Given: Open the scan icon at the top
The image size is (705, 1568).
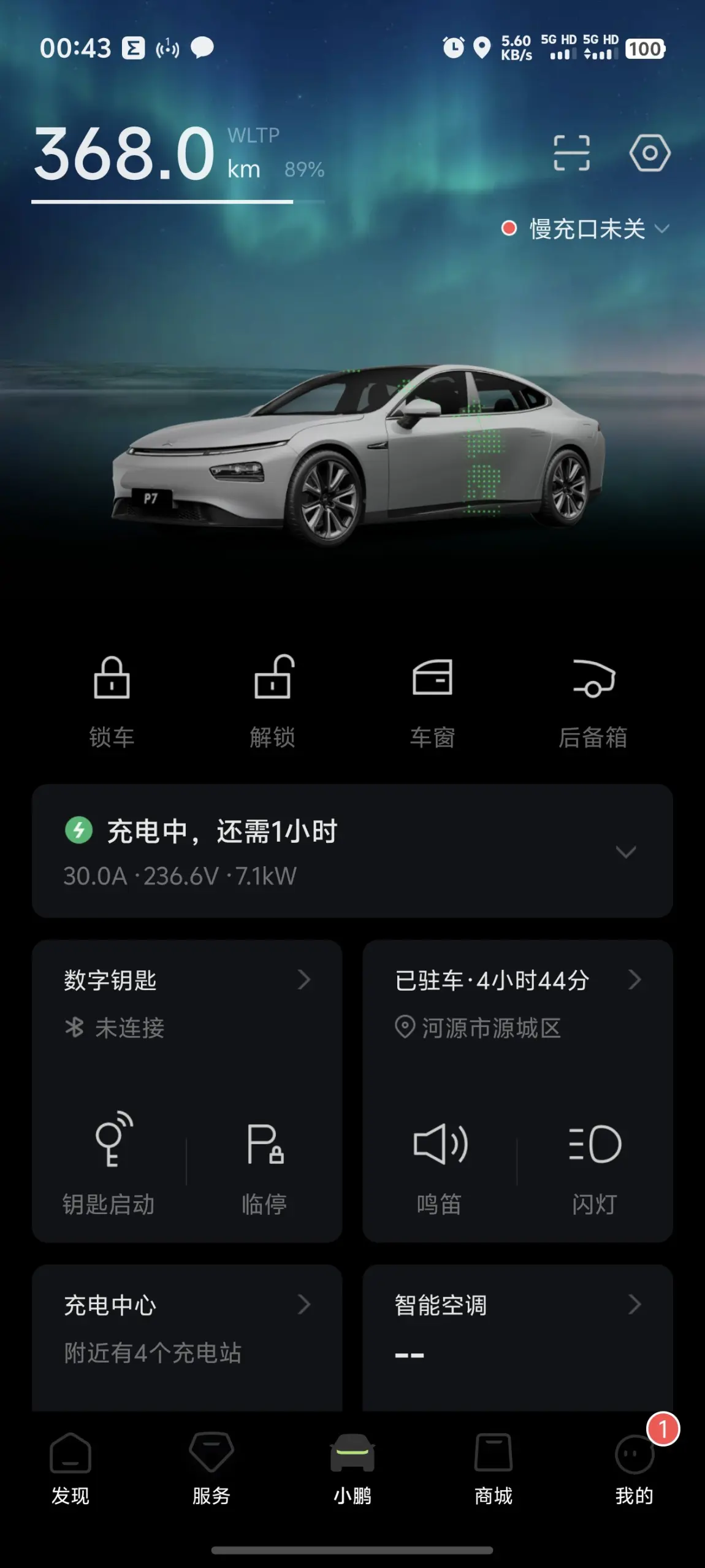Looking at the screenshot, I should click(x=571, y=153).
